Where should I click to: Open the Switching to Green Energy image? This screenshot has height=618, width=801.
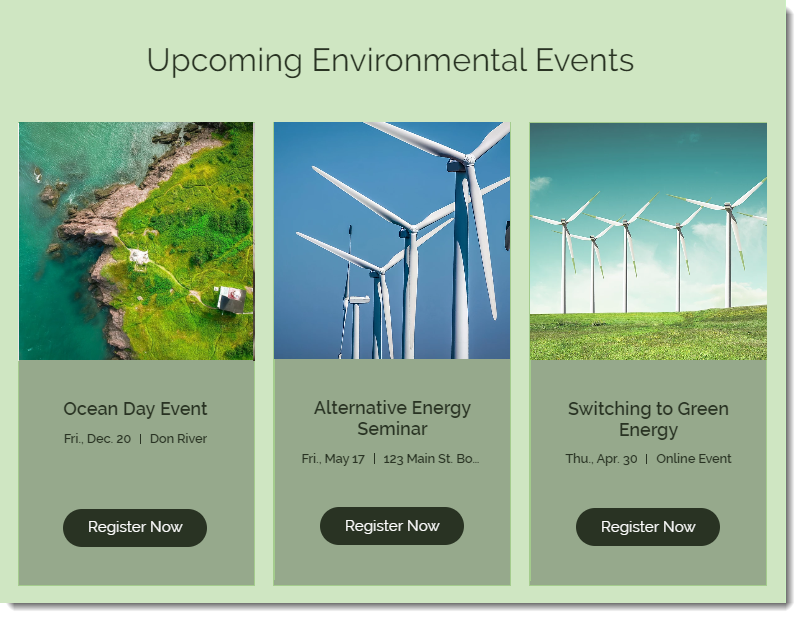(648, 241)
